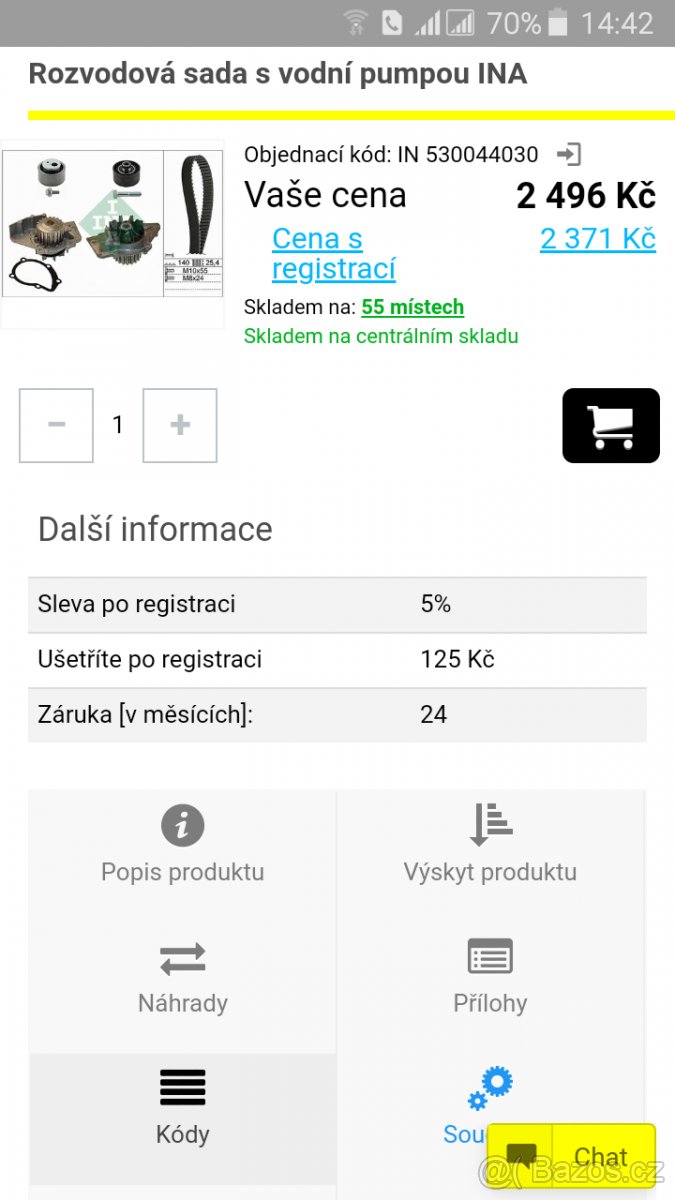Tap the login icon beside the order code
Image resolution: width=675 pixels, height=1200 pixels.
pos(568,154)
